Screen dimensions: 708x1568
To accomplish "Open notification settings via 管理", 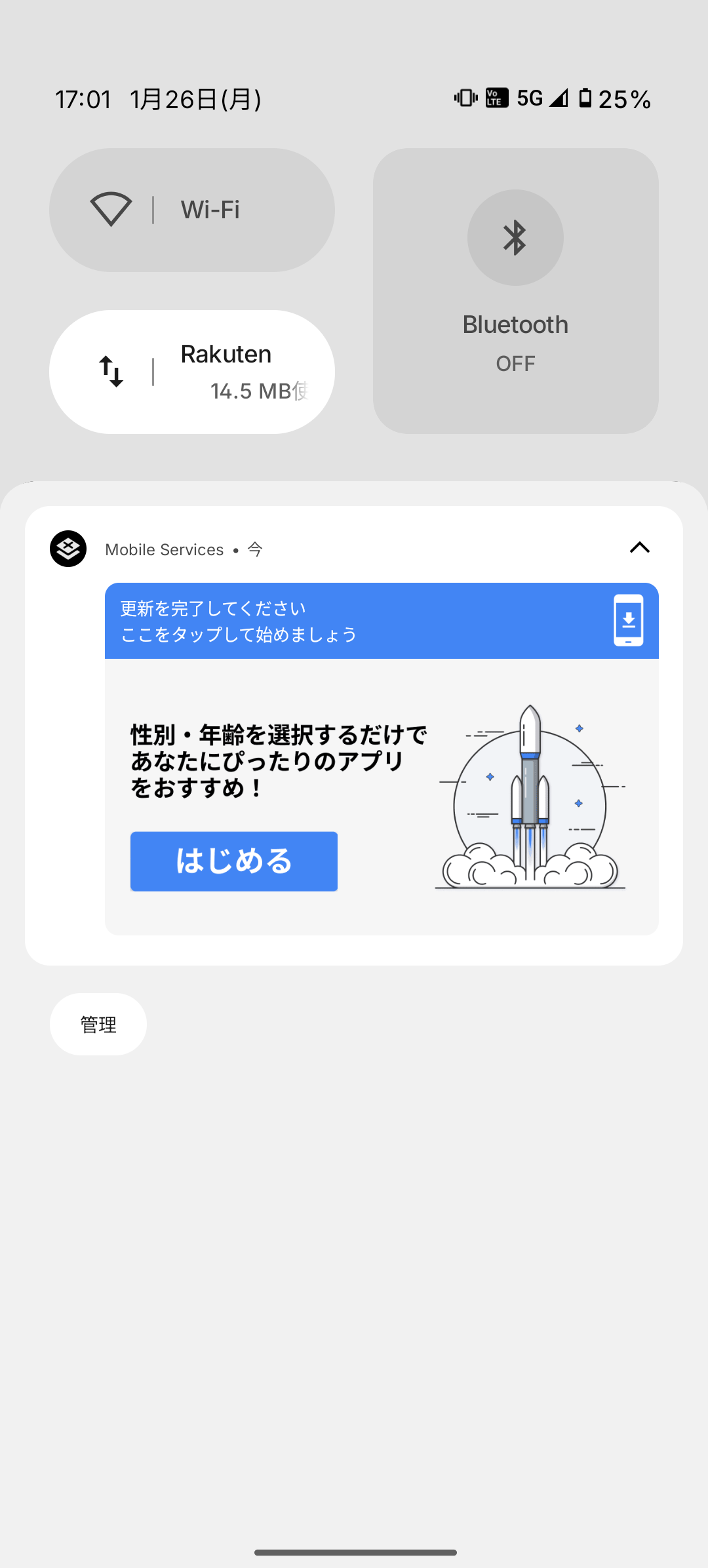I will (98, 1024).
